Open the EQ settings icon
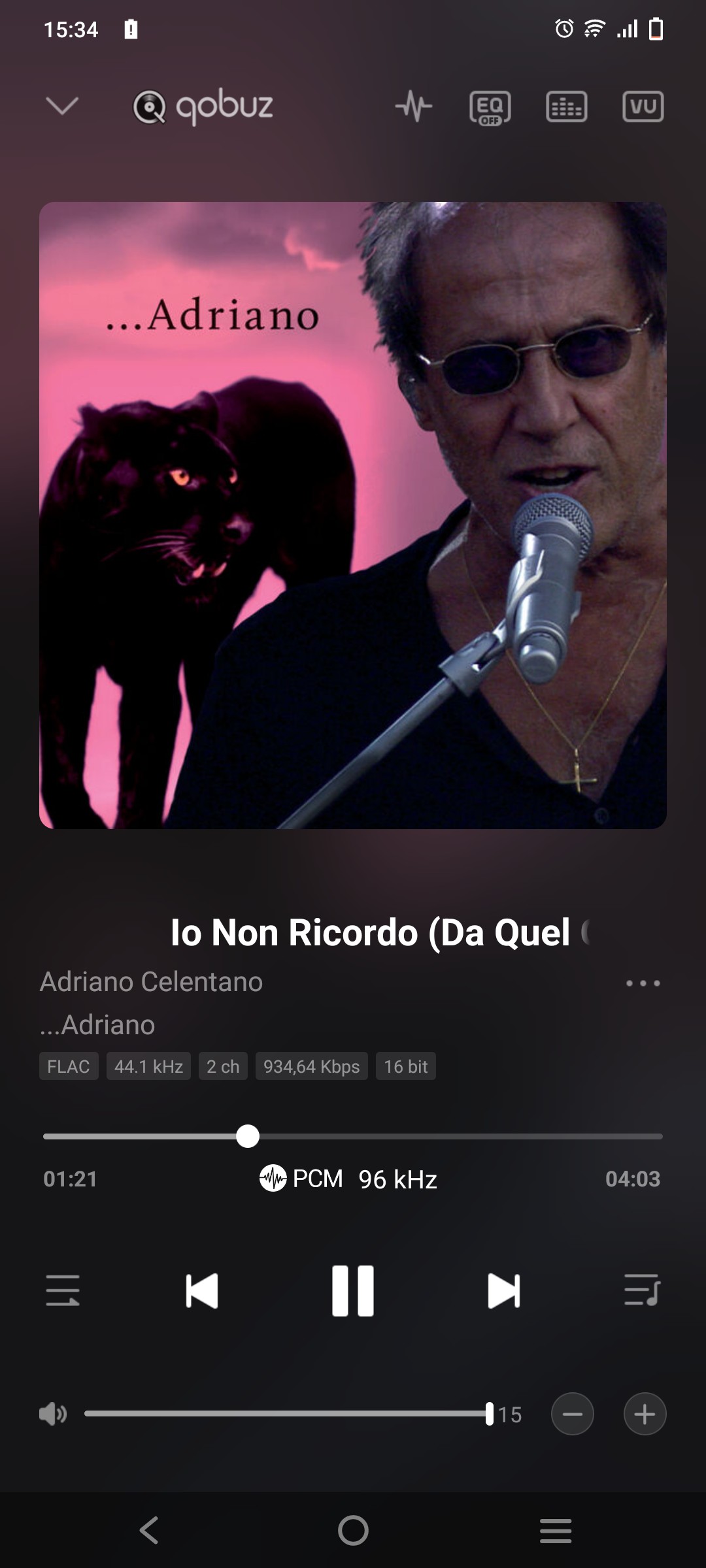The image size is (706, 1568). (x=490, y=107)
